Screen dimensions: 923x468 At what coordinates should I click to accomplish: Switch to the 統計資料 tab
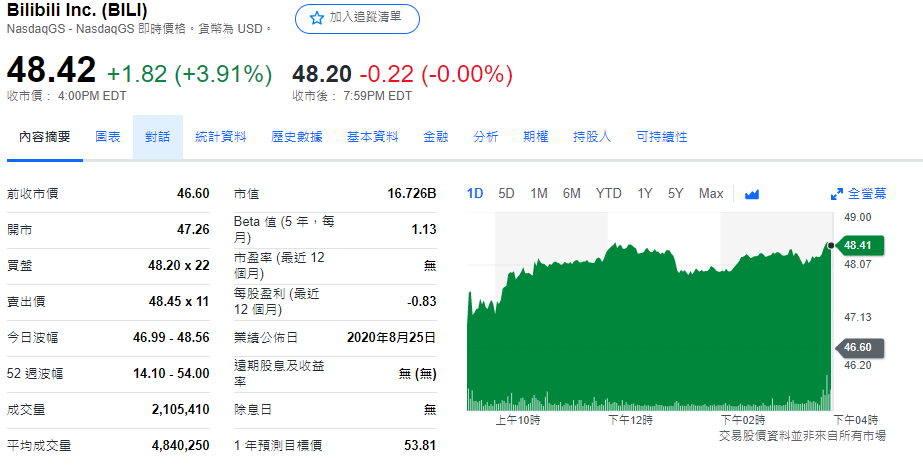click(220, 137)
